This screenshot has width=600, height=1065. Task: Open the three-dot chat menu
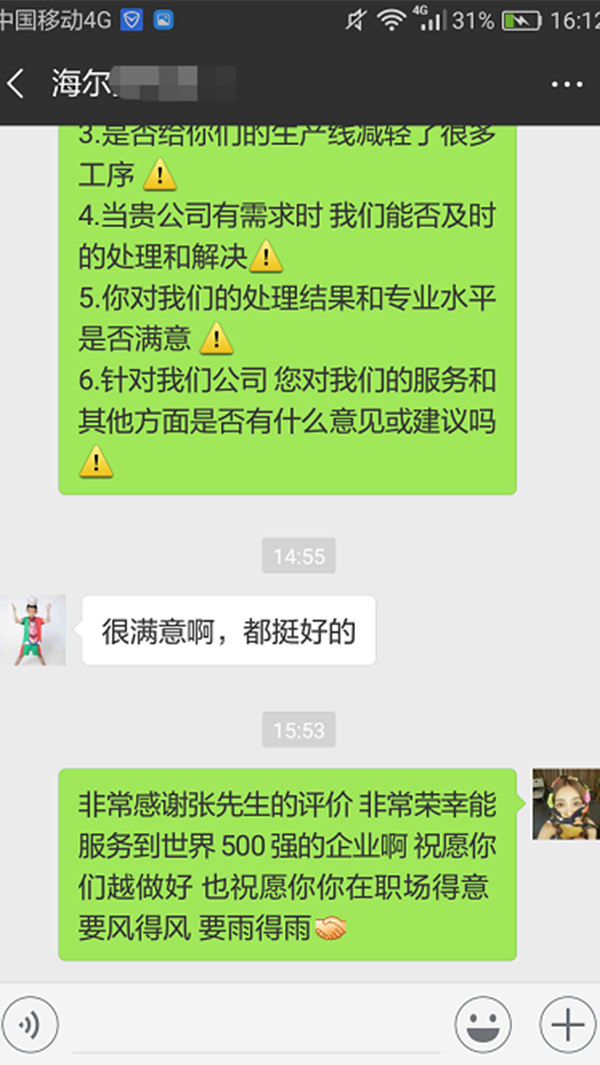[566, 84]
